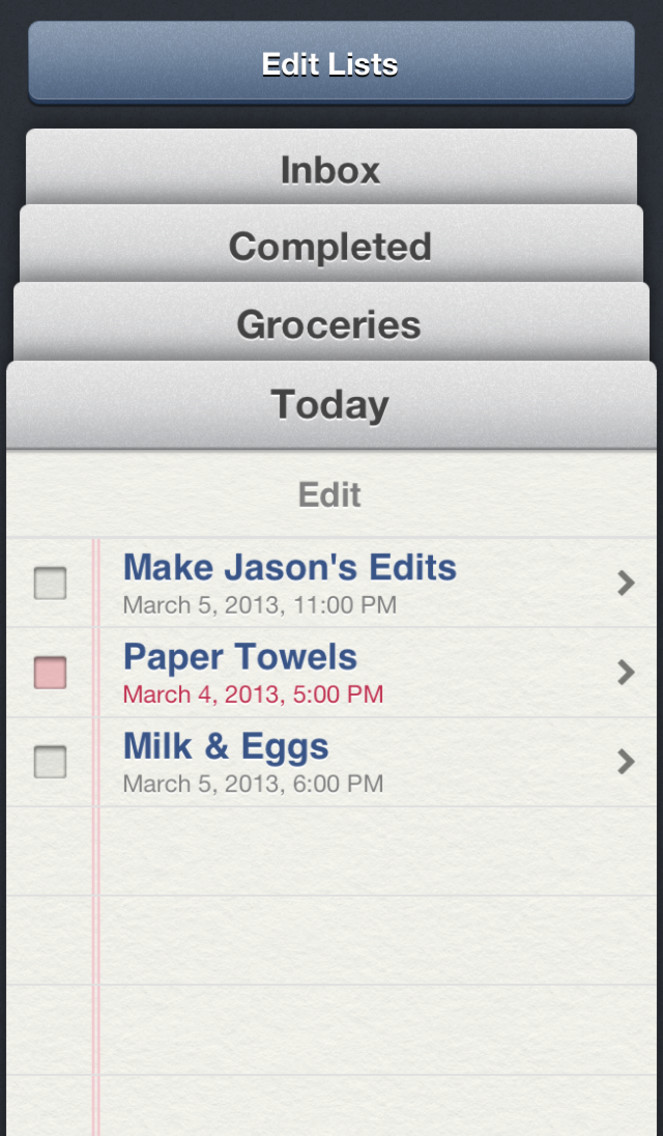Tap Edit in the Today list

tap(330, 495)
